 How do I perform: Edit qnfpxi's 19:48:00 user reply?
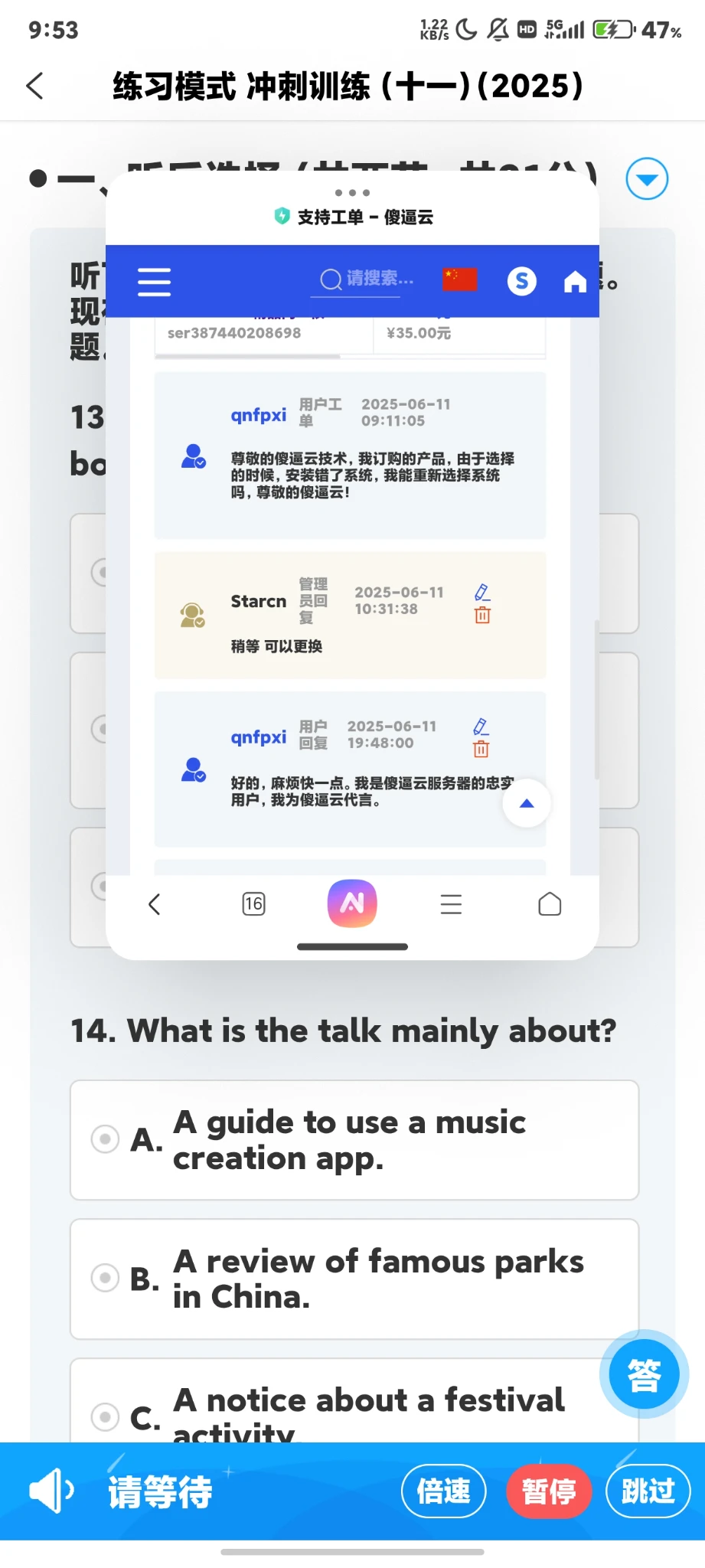(x=481, y=726)
